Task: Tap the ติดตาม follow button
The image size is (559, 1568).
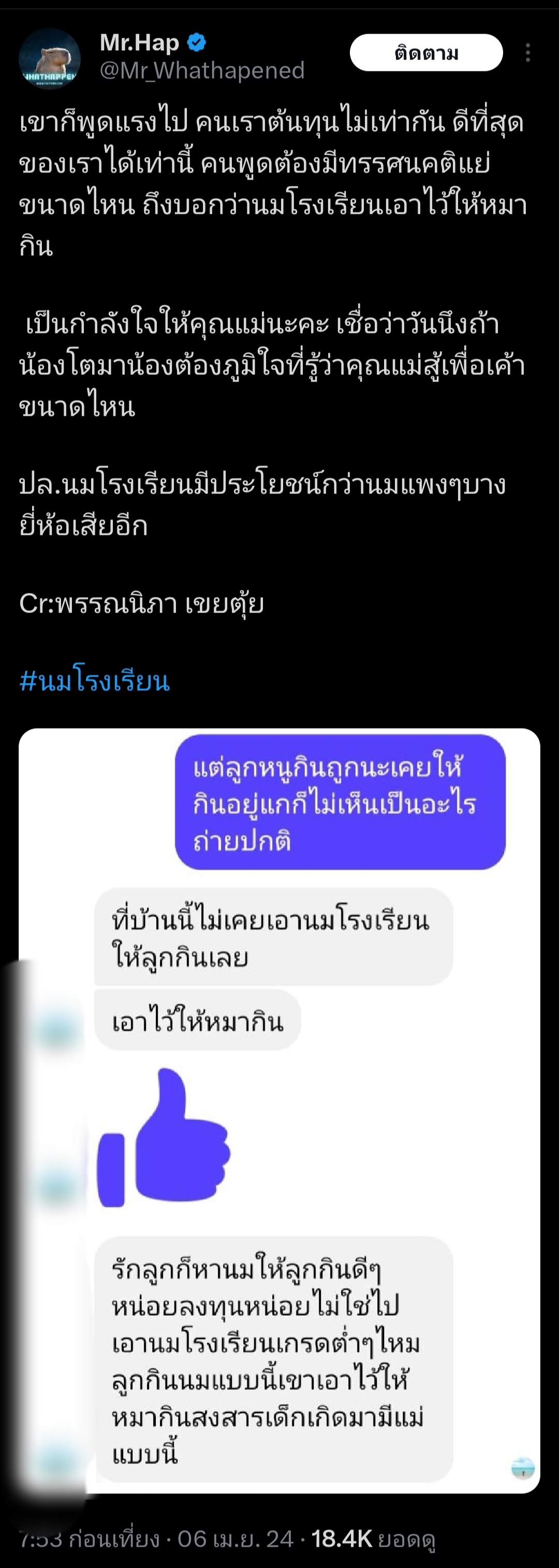Action: 426,53
